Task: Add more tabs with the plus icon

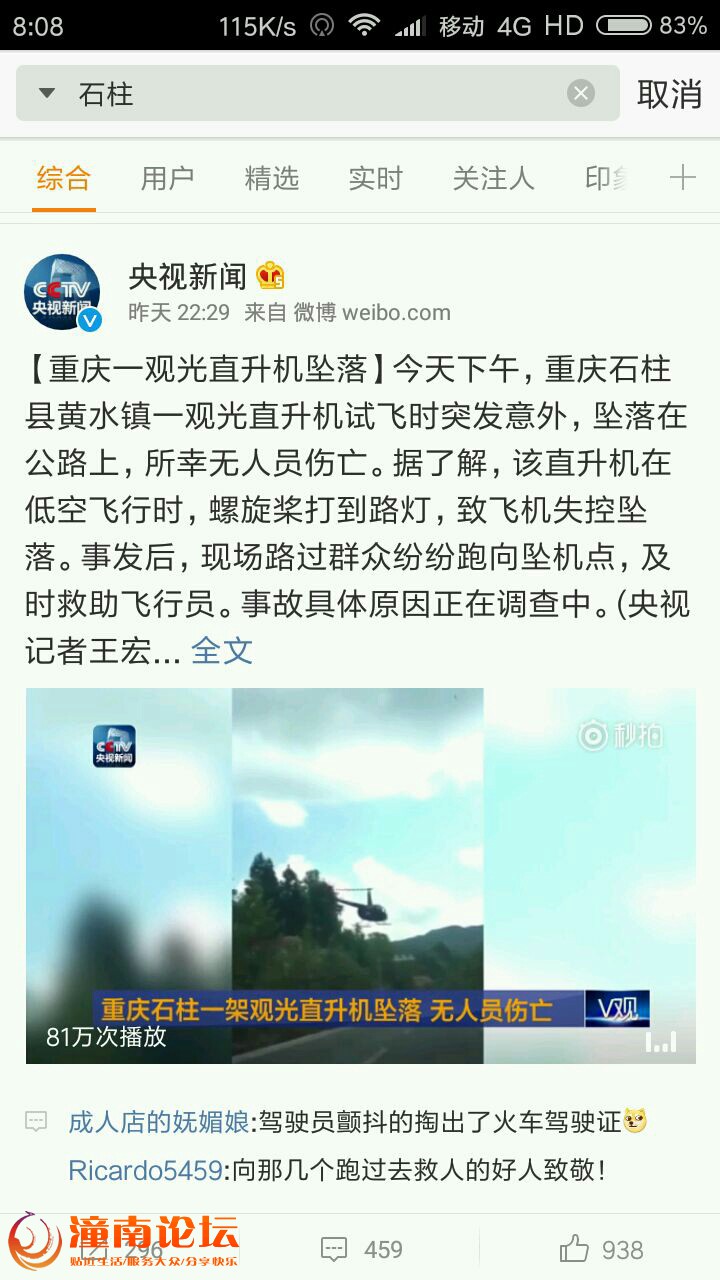Action: coord(682,178)
